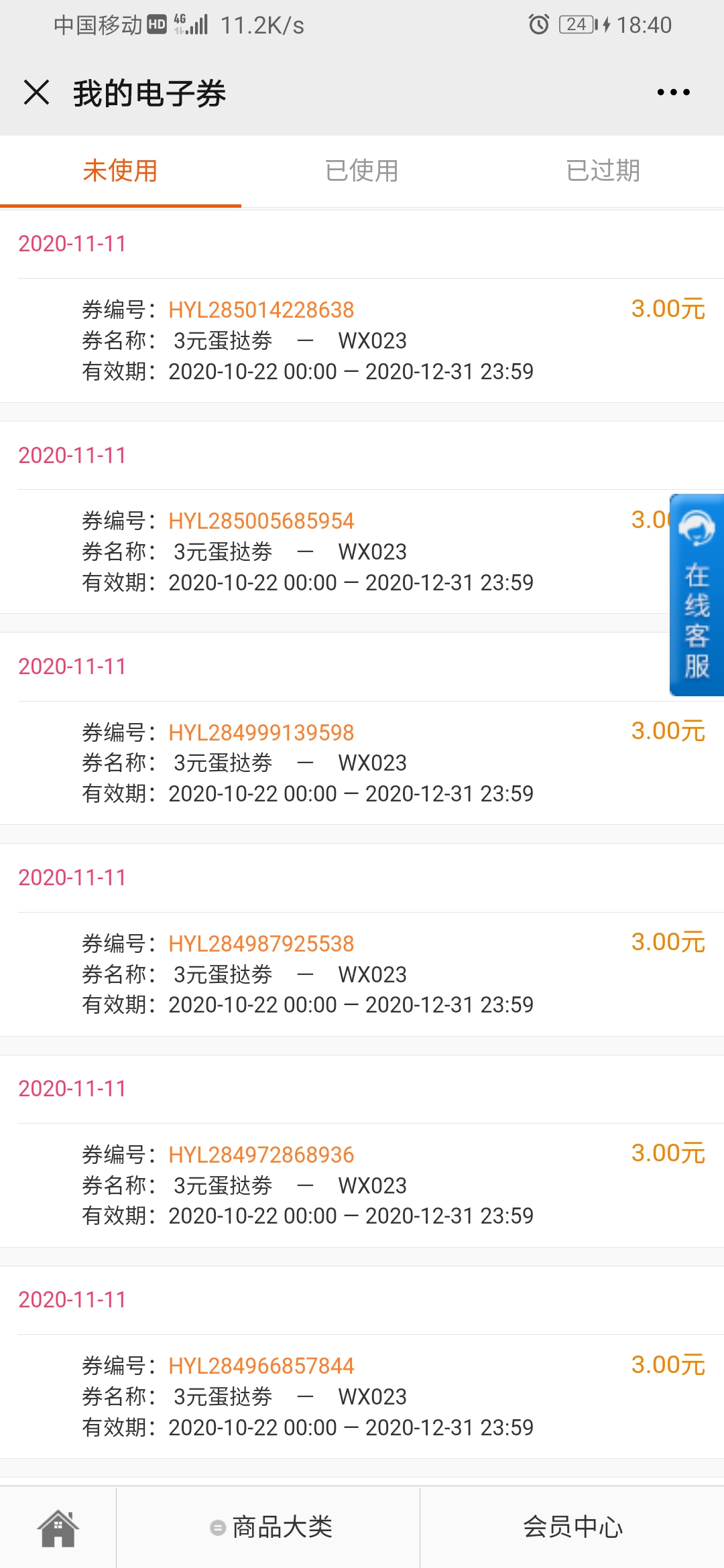Select the 未使用 tab
The width and height of the screenshot is (724, 1568).
[121, 171]
